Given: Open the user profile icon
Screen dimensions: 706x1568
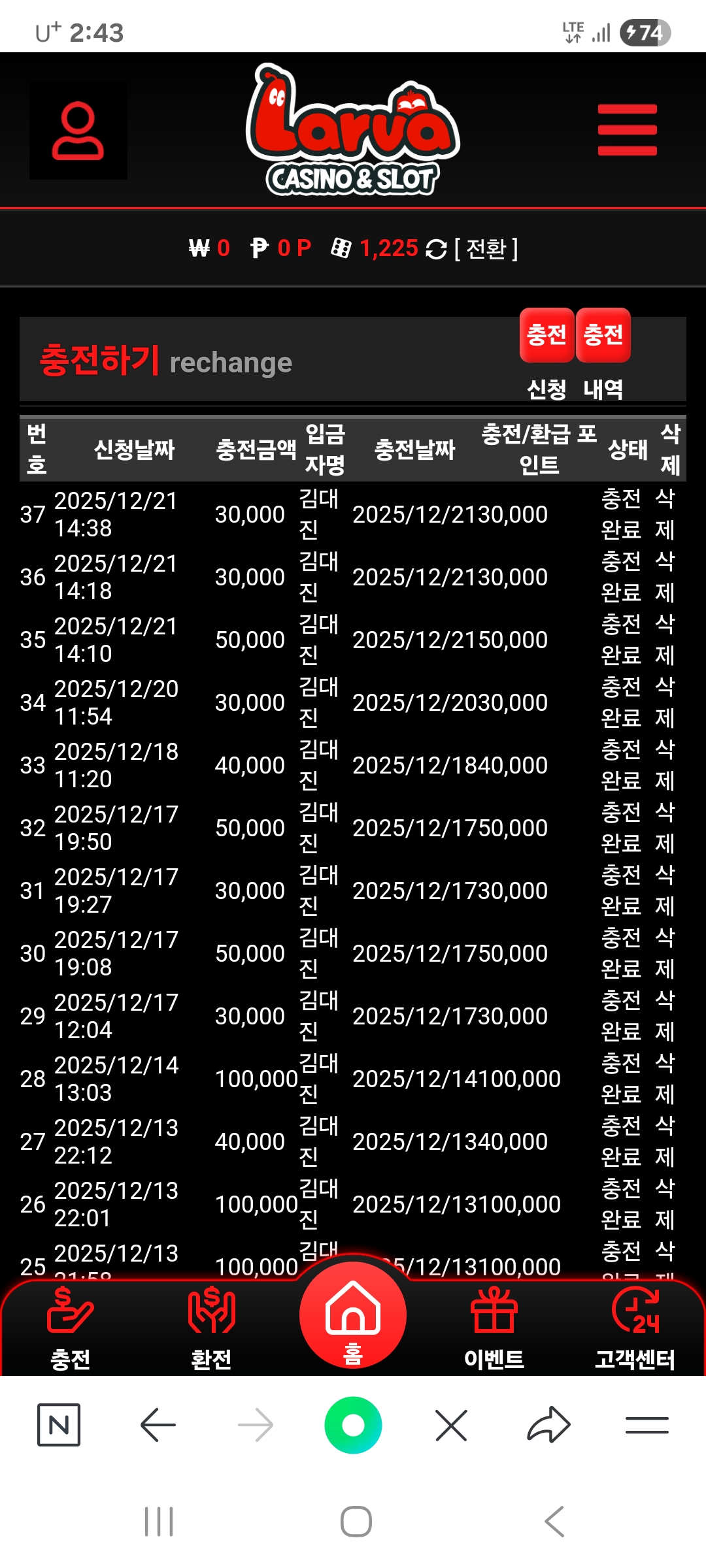Looking at the screenshot, I should (78, 131).
